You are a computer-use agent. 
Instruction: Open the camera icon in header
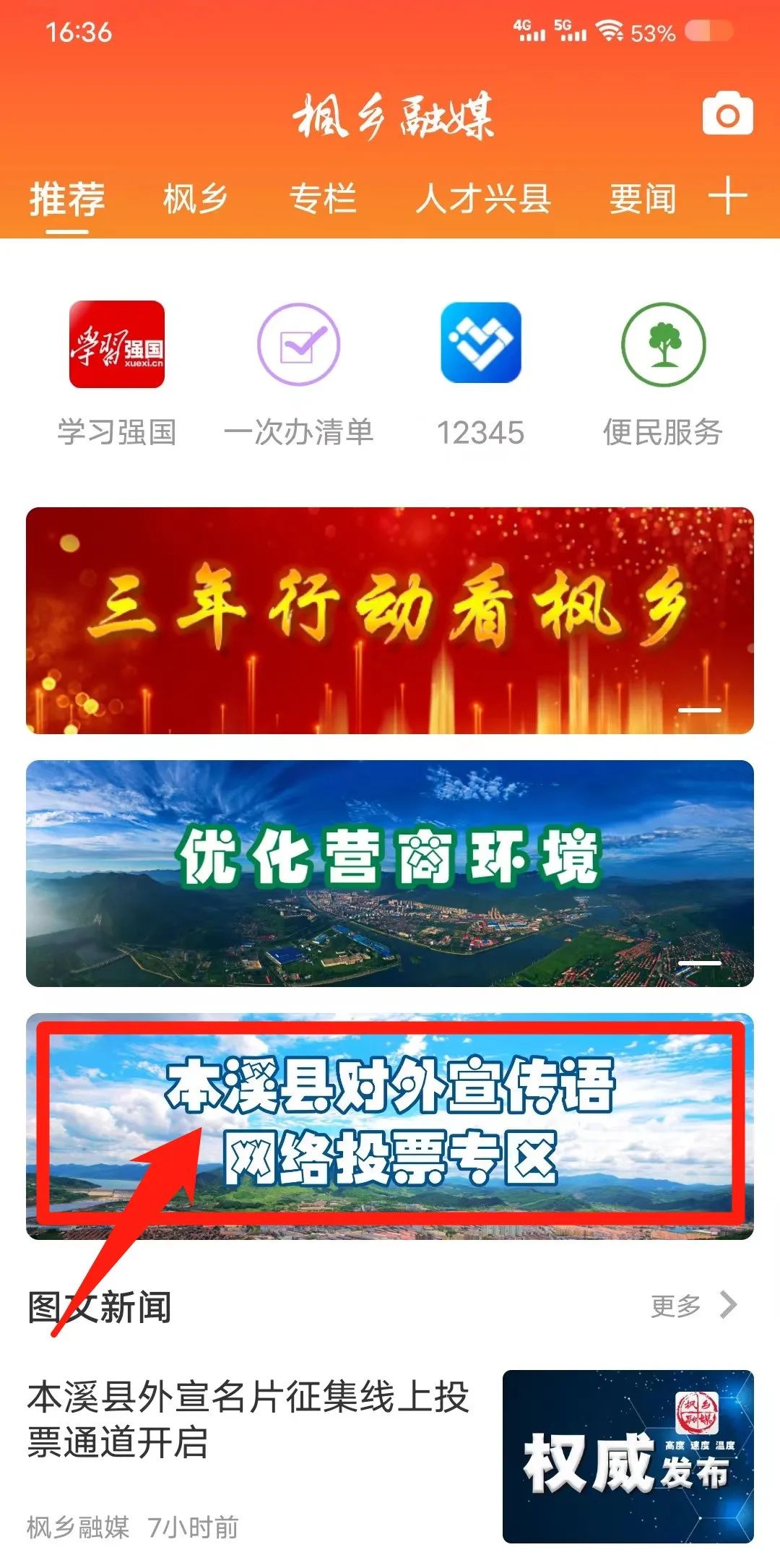[727, 115]
